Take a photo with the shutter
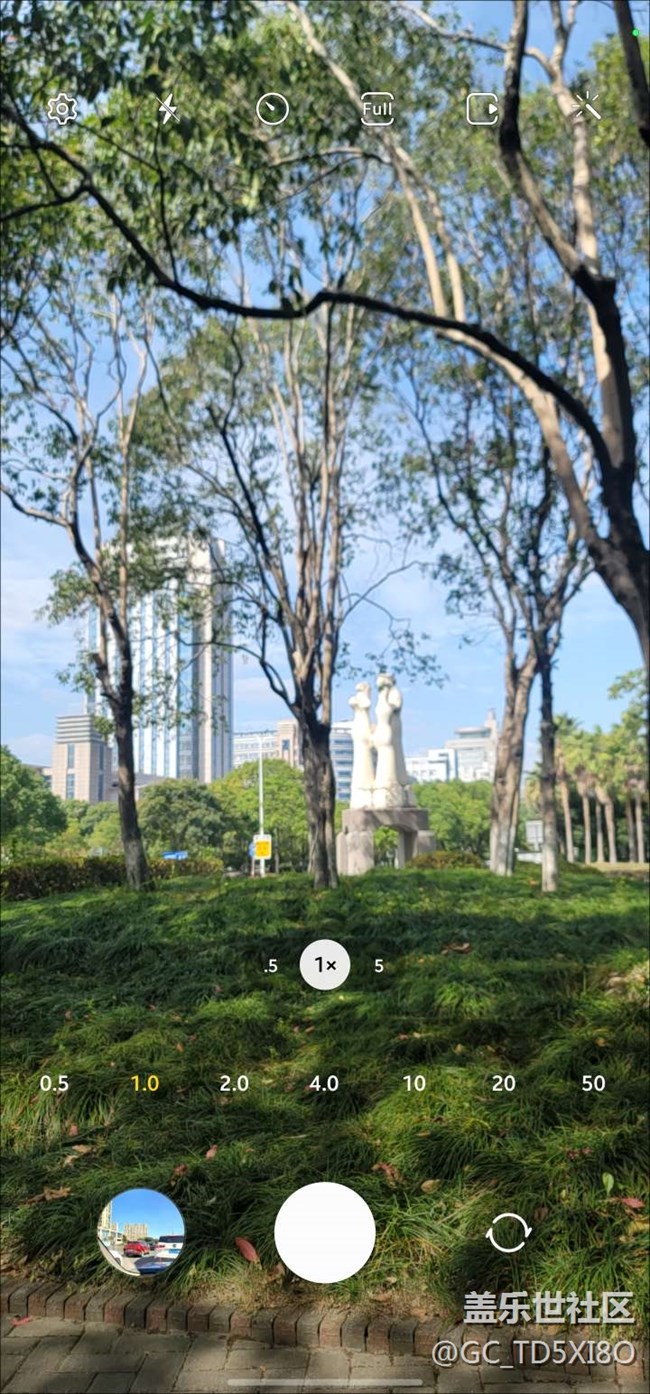 point(325,1232)
